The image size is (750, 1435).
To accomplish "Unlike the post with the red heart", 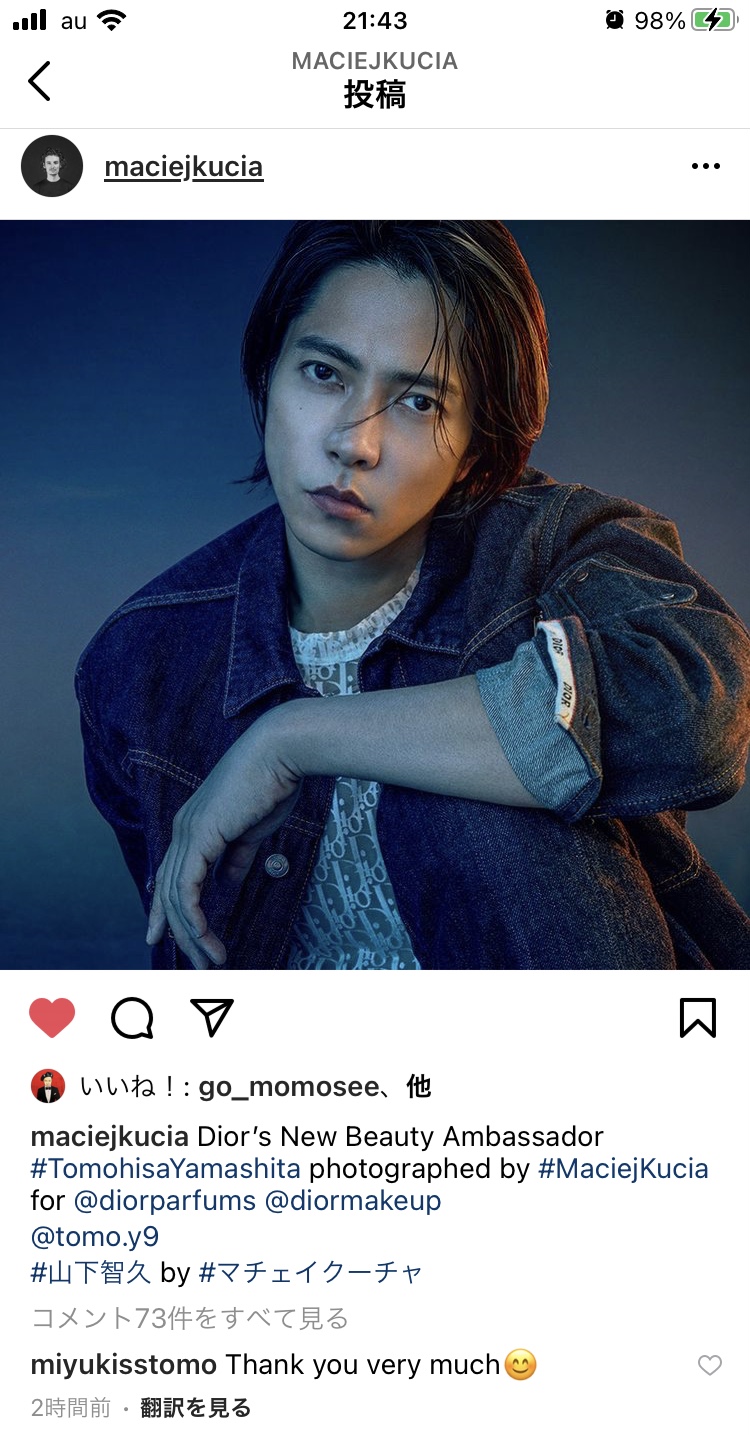I will coord(52,1018).
